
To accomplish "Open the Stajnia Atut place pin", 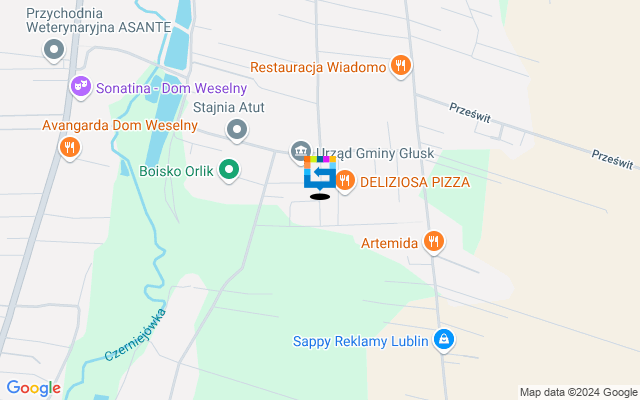I will (237, 128).
